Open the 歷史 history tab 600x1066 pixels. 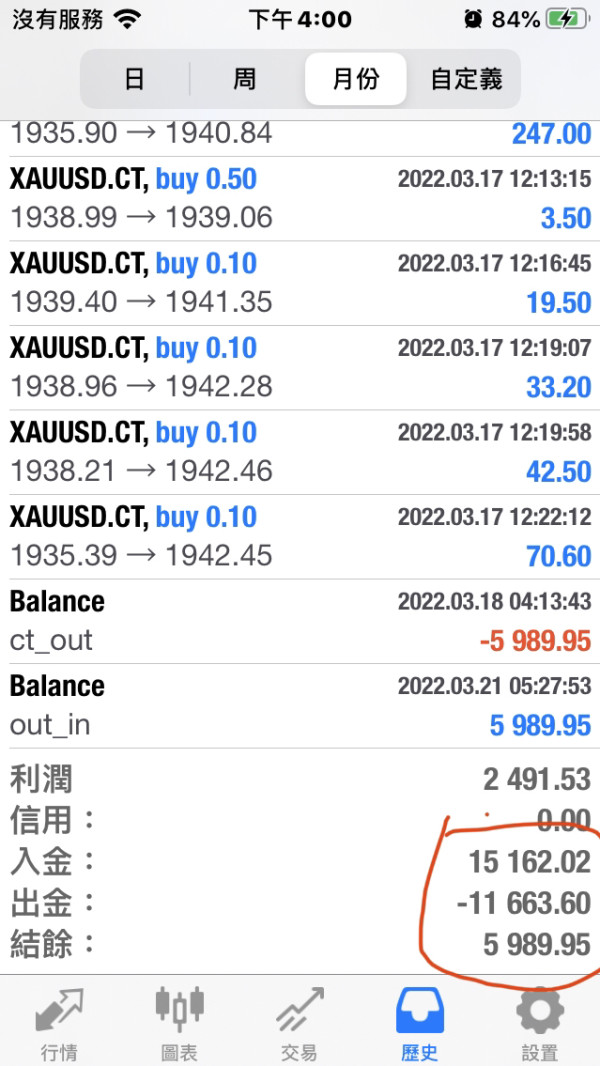click(x=419, y=1022)
